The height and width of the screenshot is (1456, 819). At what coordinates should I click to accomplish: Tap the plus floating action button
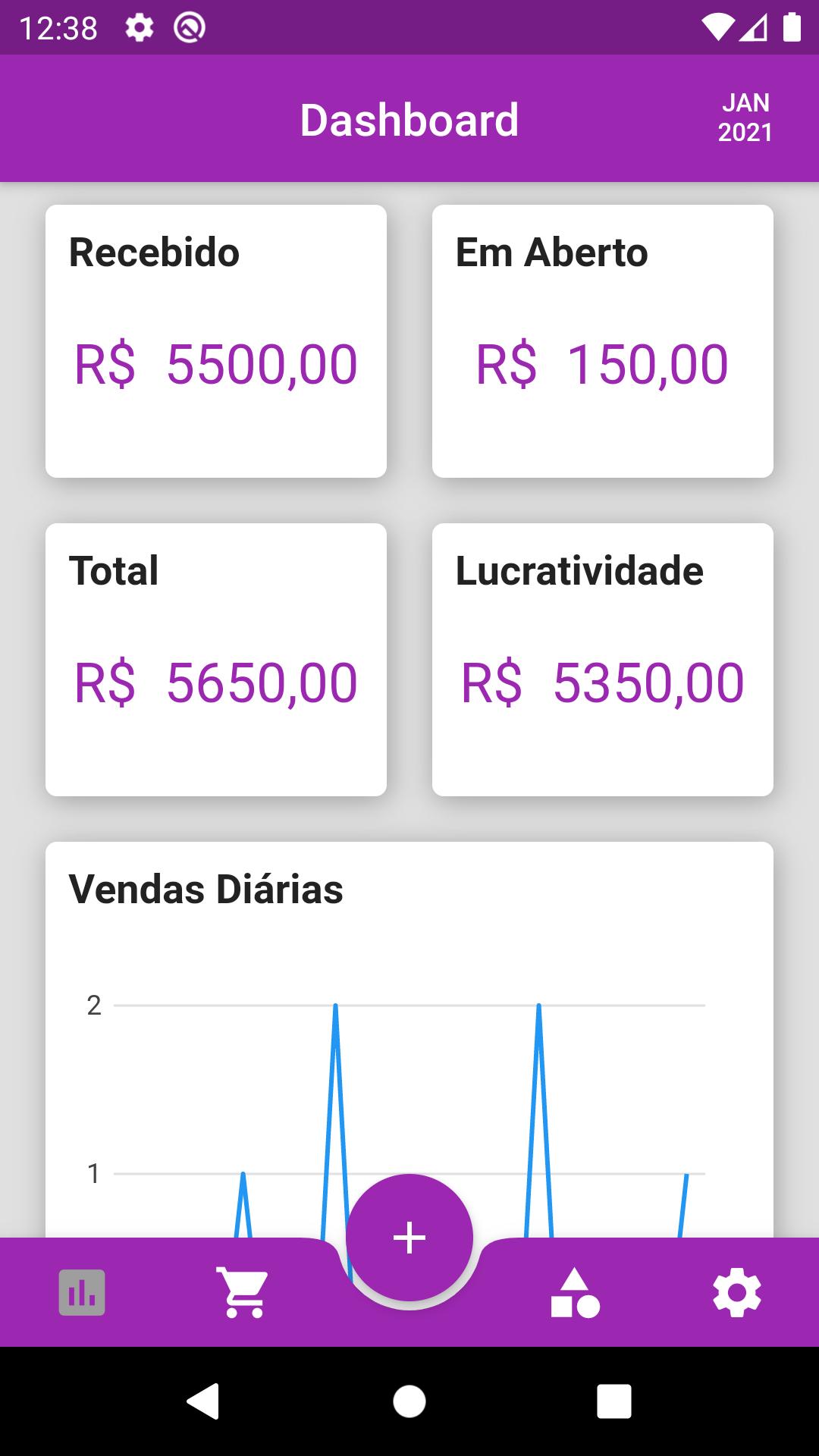click(409, 1238)
